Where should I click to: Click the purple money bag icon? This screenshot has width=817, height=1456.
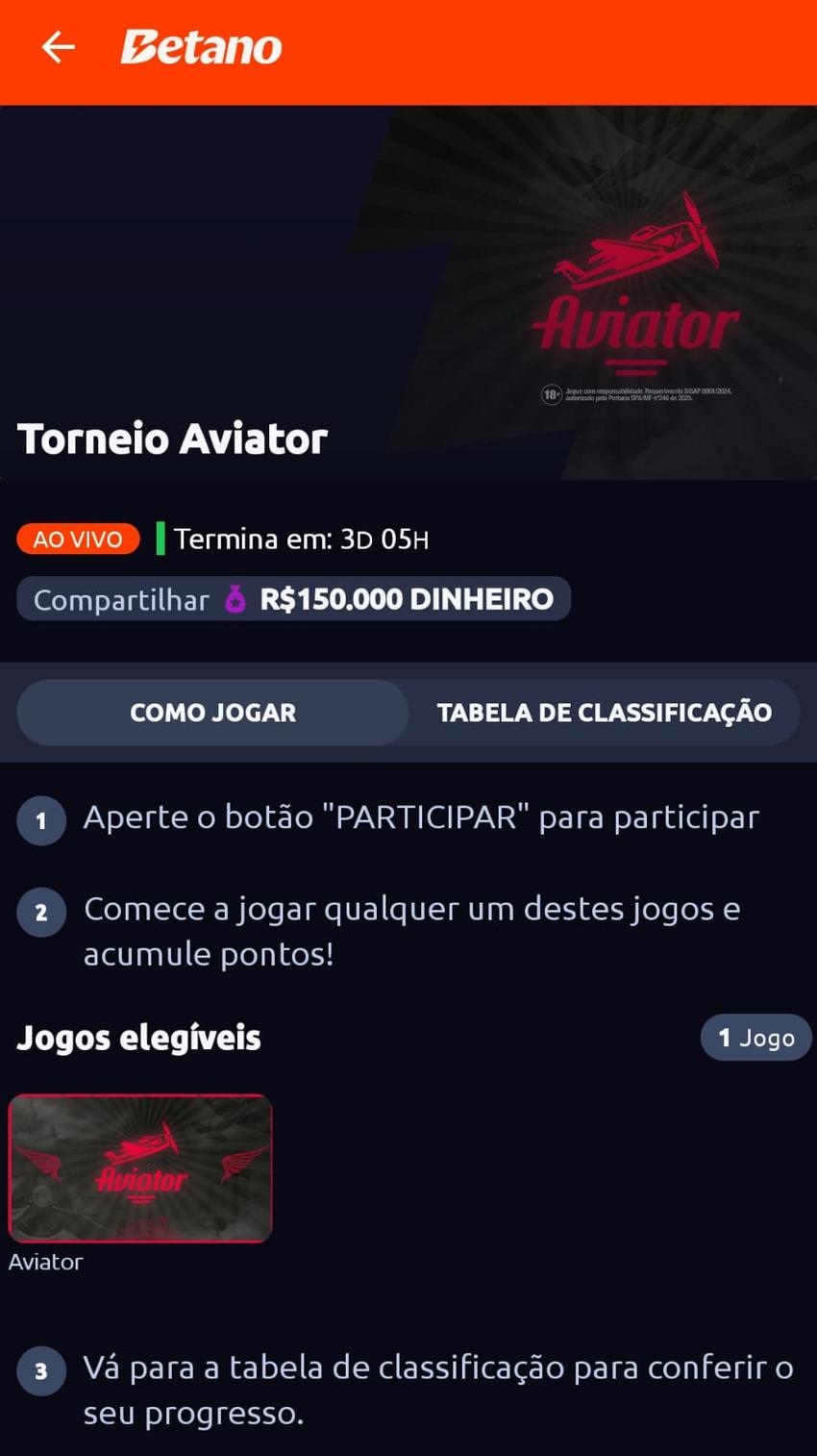tap(235, 598)
